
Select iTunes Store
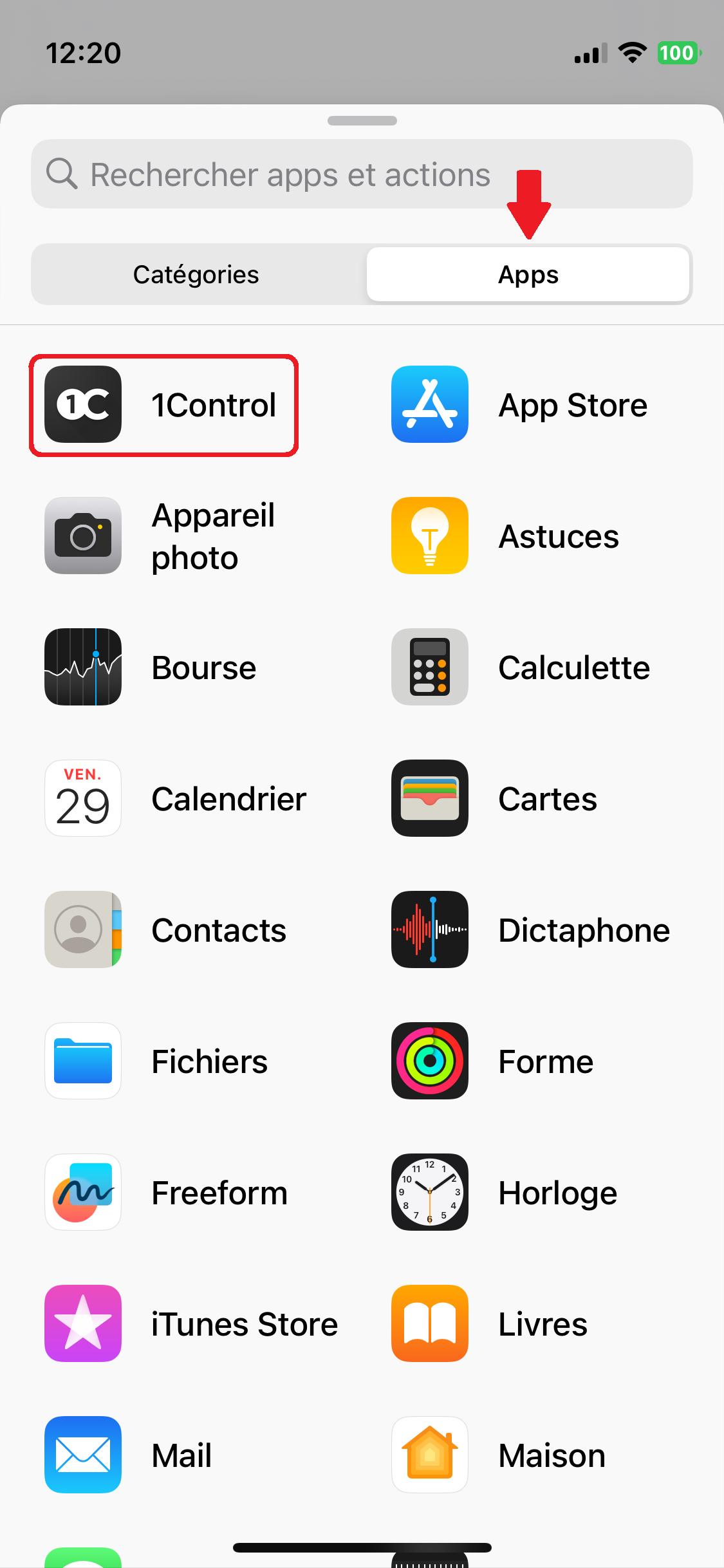click(x=192, y=1324)
